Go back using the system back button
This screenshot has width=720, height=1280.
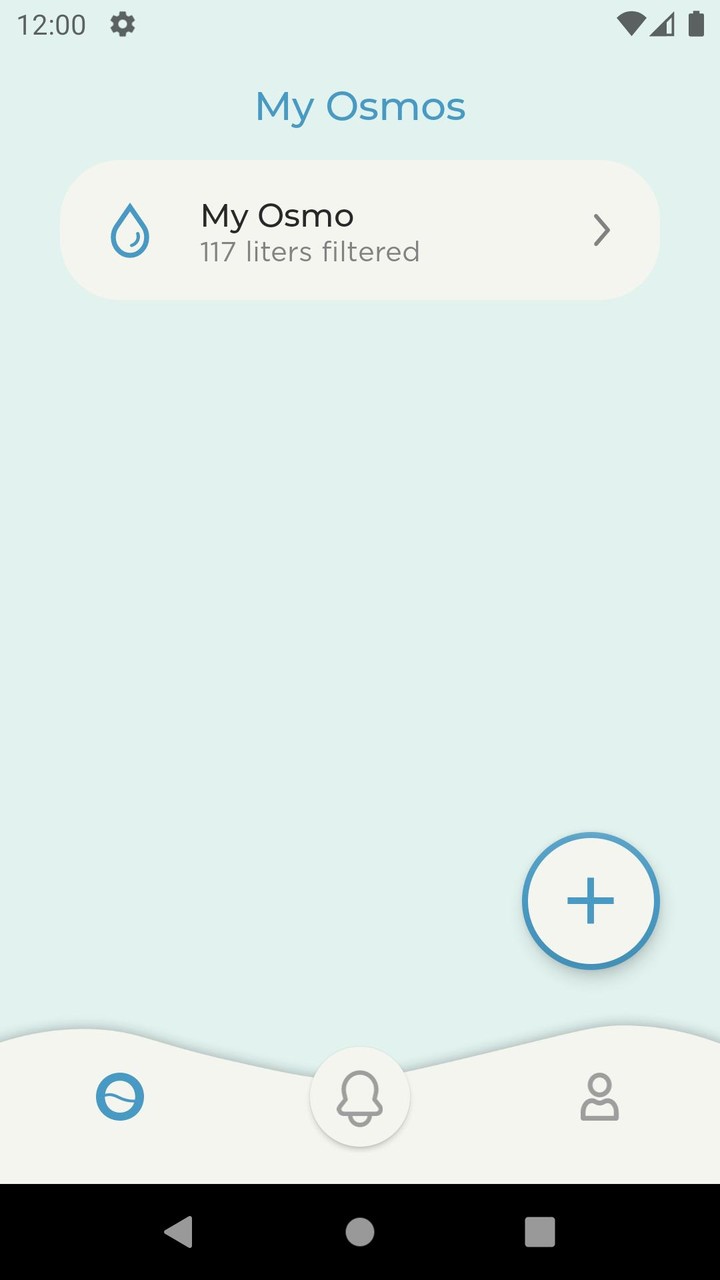tap(179, 1232)
